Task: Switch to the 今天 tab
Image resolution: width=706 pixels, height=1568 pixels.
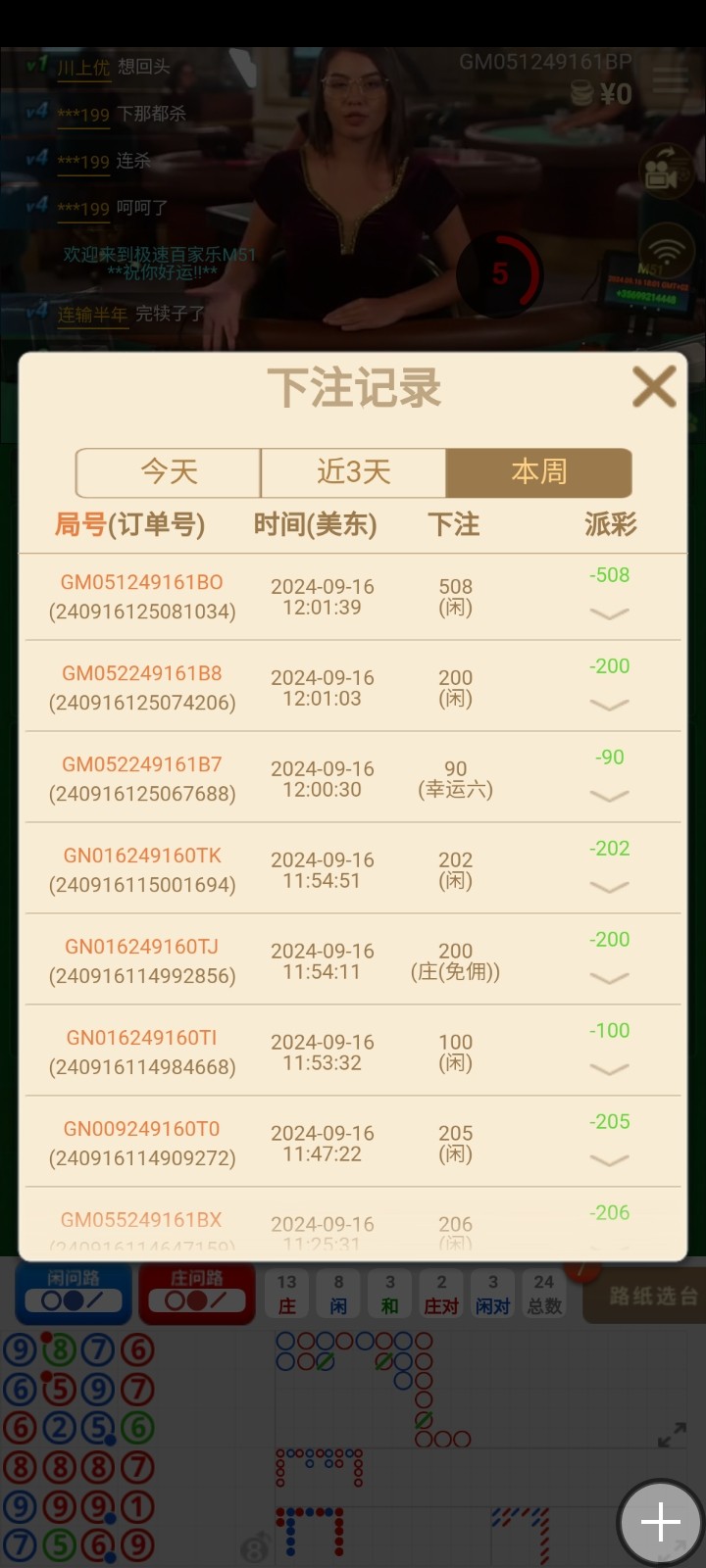Action: pyautogui.click(x=169, y=472)
